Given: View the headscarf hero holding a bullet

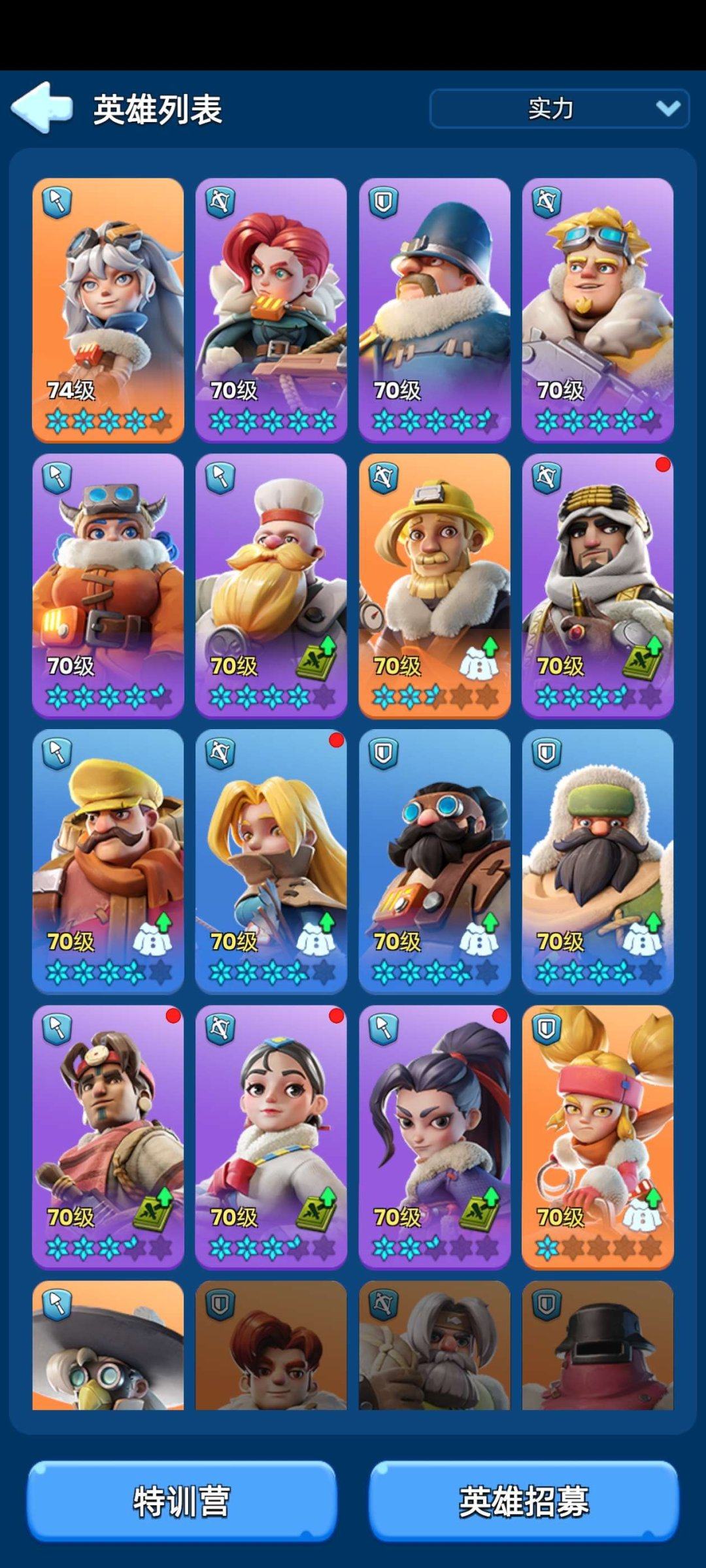Looking at the screenshot, I should [597, 585].
